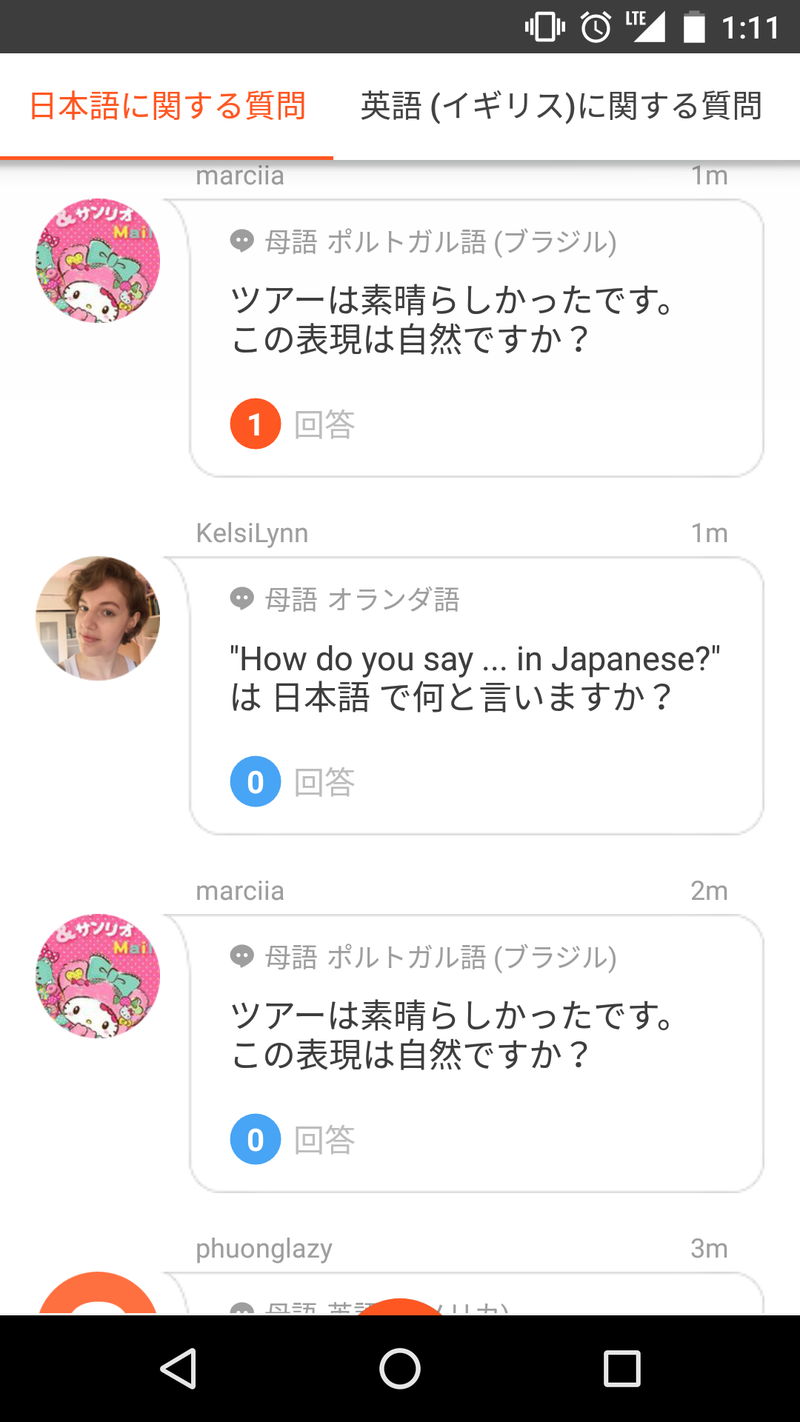Return to the home screen
Viewport: 800px width, 1422px height.
click(x=400, y=1369)
